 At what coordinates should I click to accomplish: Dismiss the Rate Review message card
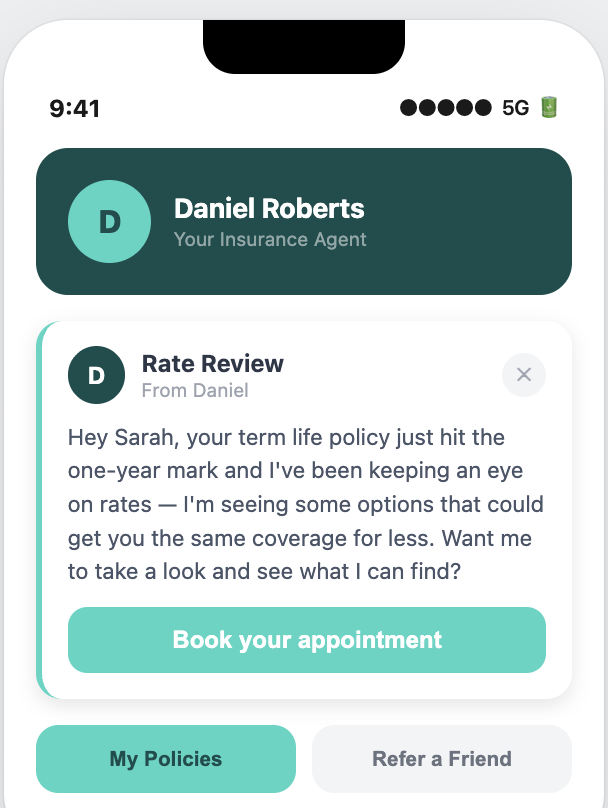(x=523, y=375)
